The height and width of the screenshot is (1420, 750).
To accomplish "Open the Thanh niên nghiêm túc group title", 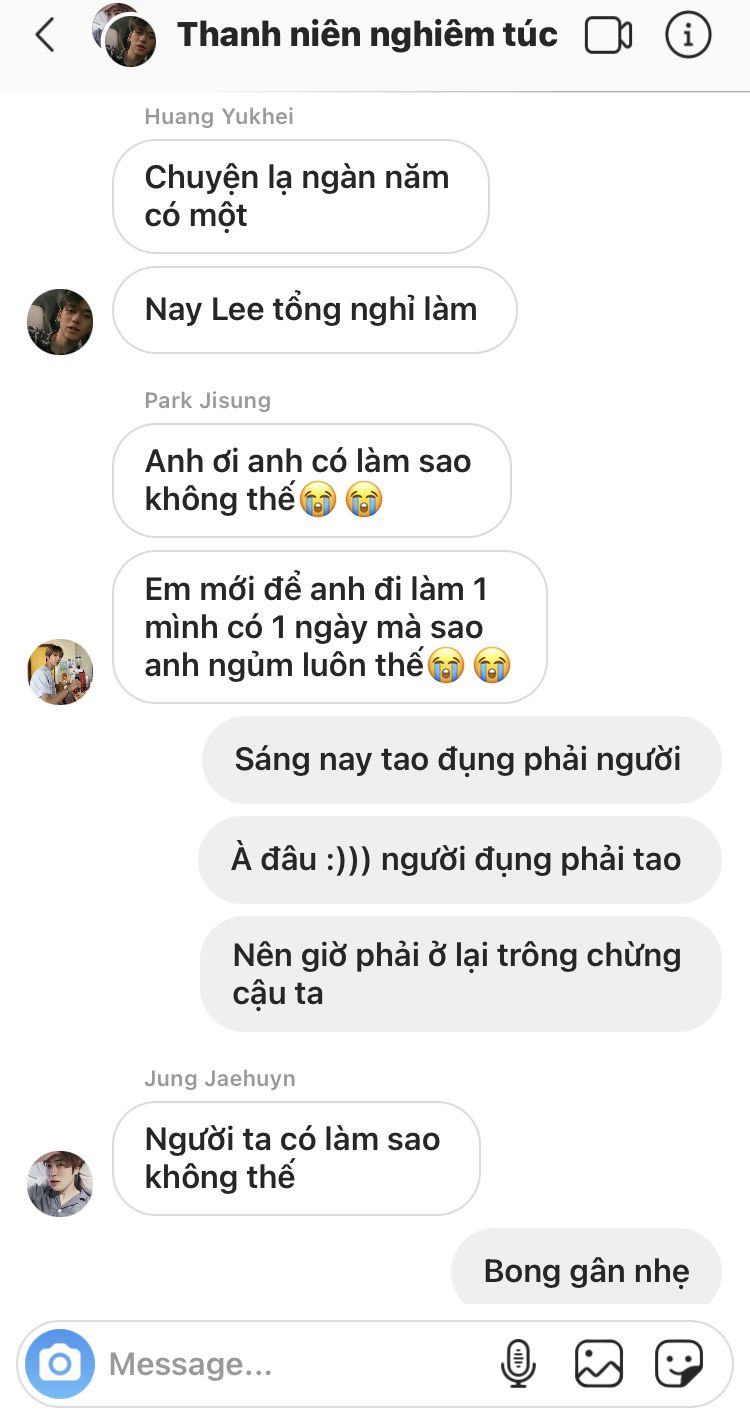I will (x=367, y=35).
